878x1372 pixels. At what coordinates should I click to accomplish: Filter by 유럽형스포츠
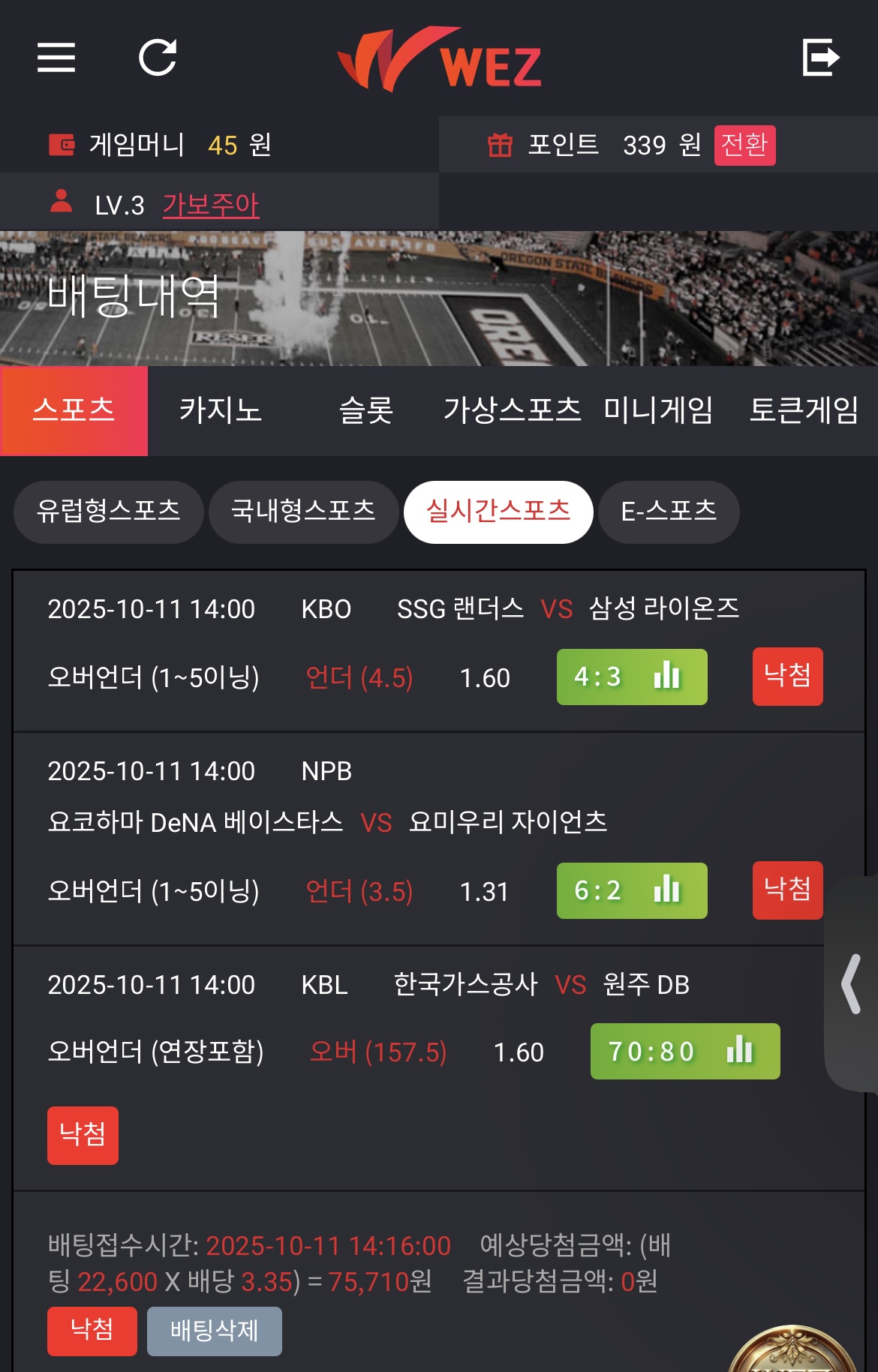(x=109, y=512)
